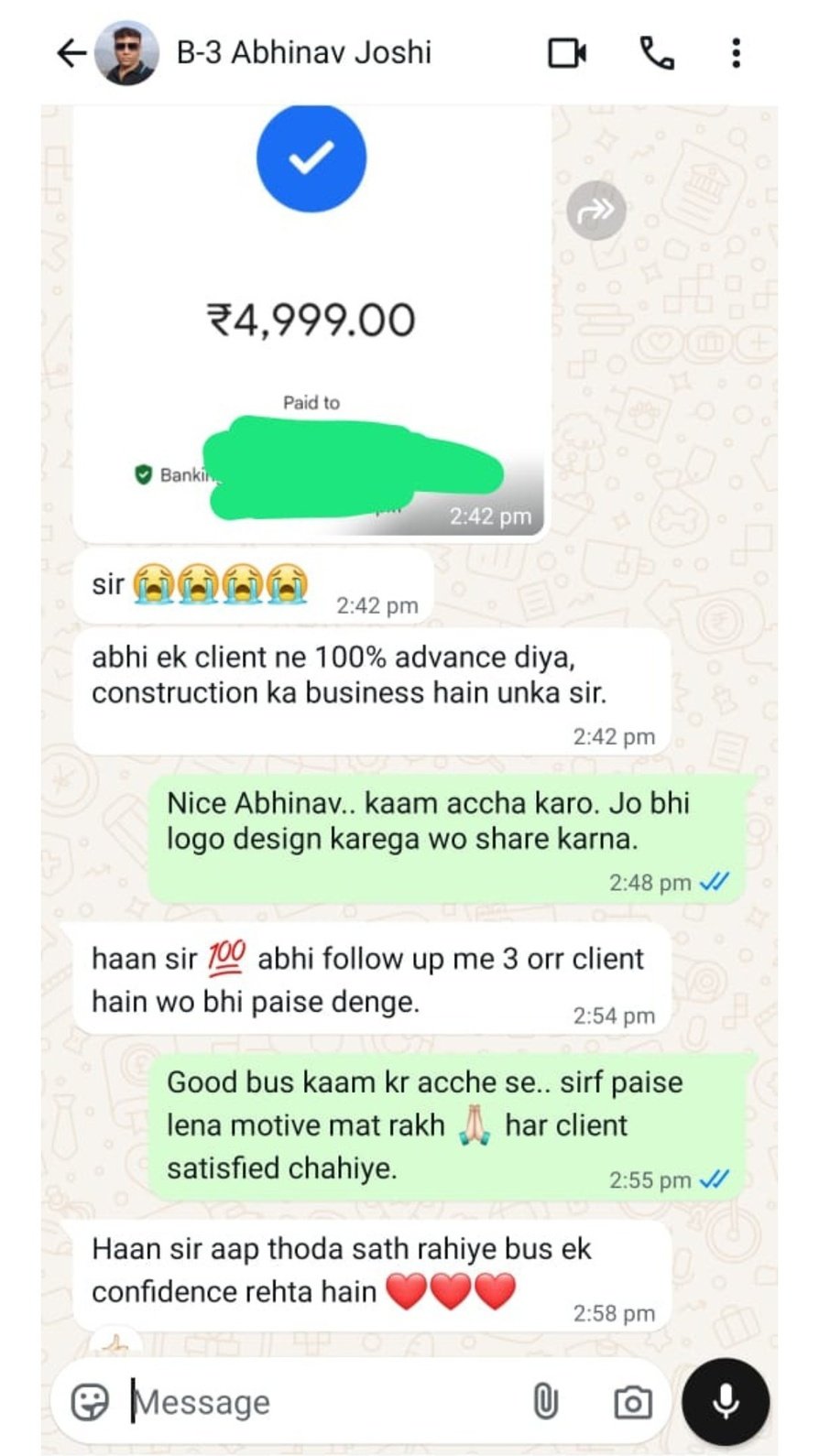Attach a file with the paperclip
This screenshot has width=819, height=1456.
pyautogui.click(x=545, y=1402)
